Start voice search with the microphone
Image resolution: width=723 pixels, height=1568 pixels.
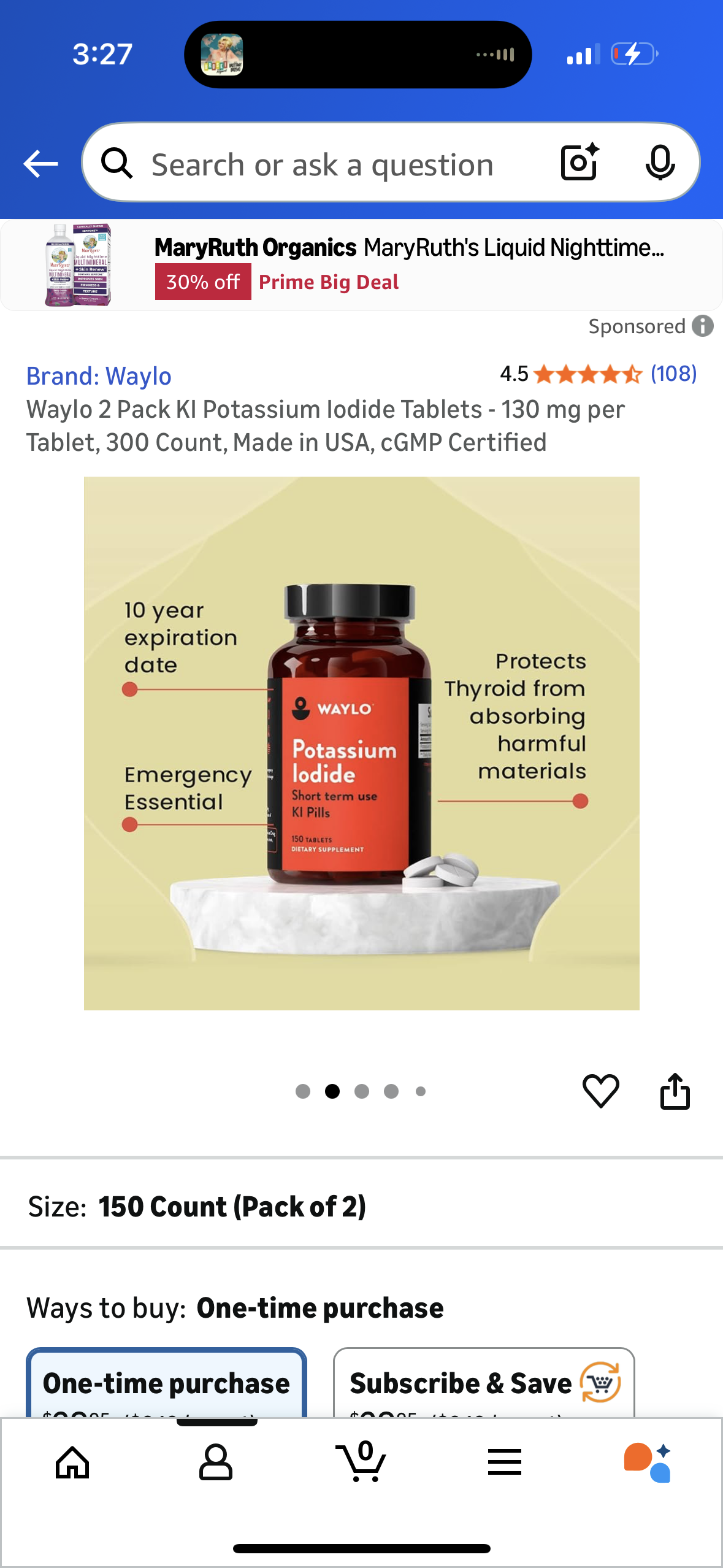click(x=660, y=163)
